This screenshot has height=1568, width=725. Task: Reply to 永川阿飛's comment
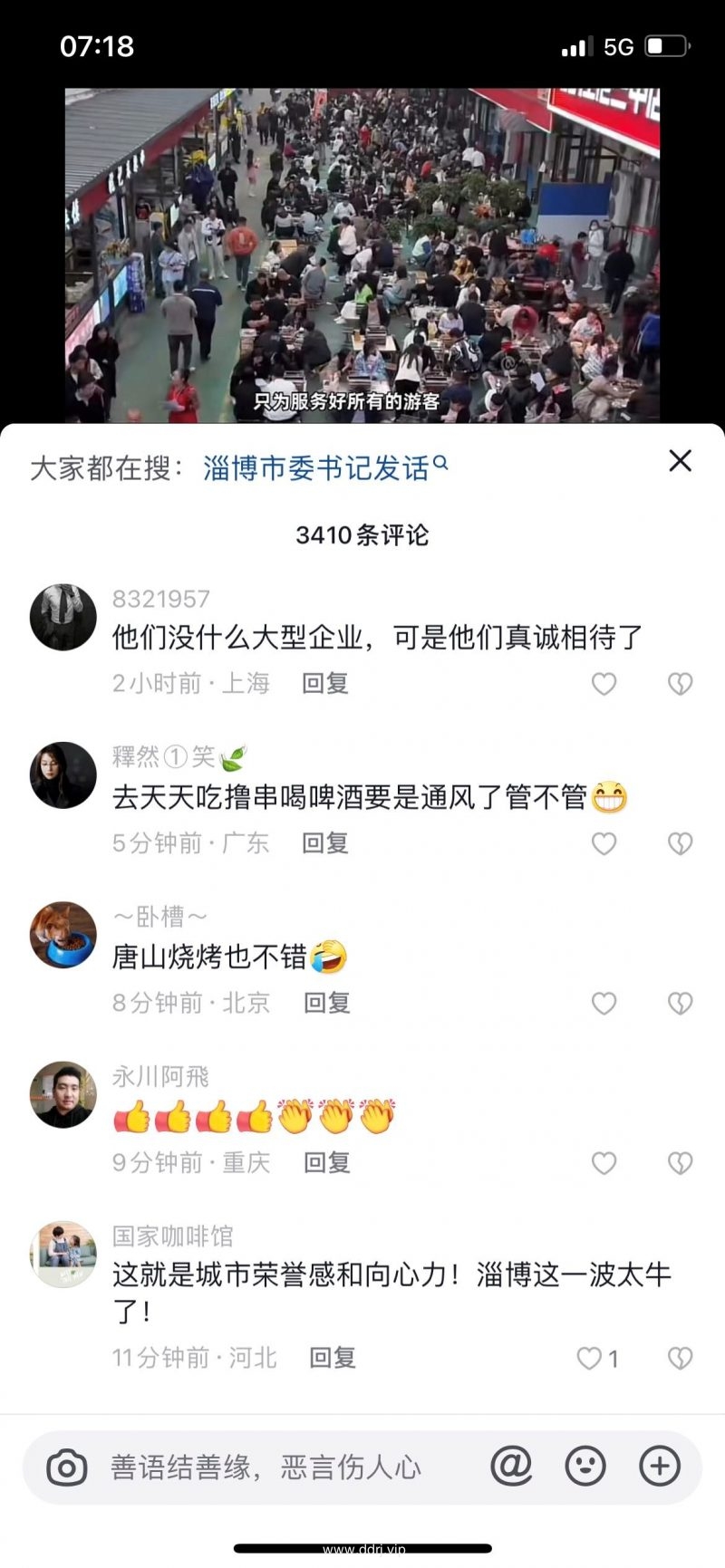pos(326,1163)
